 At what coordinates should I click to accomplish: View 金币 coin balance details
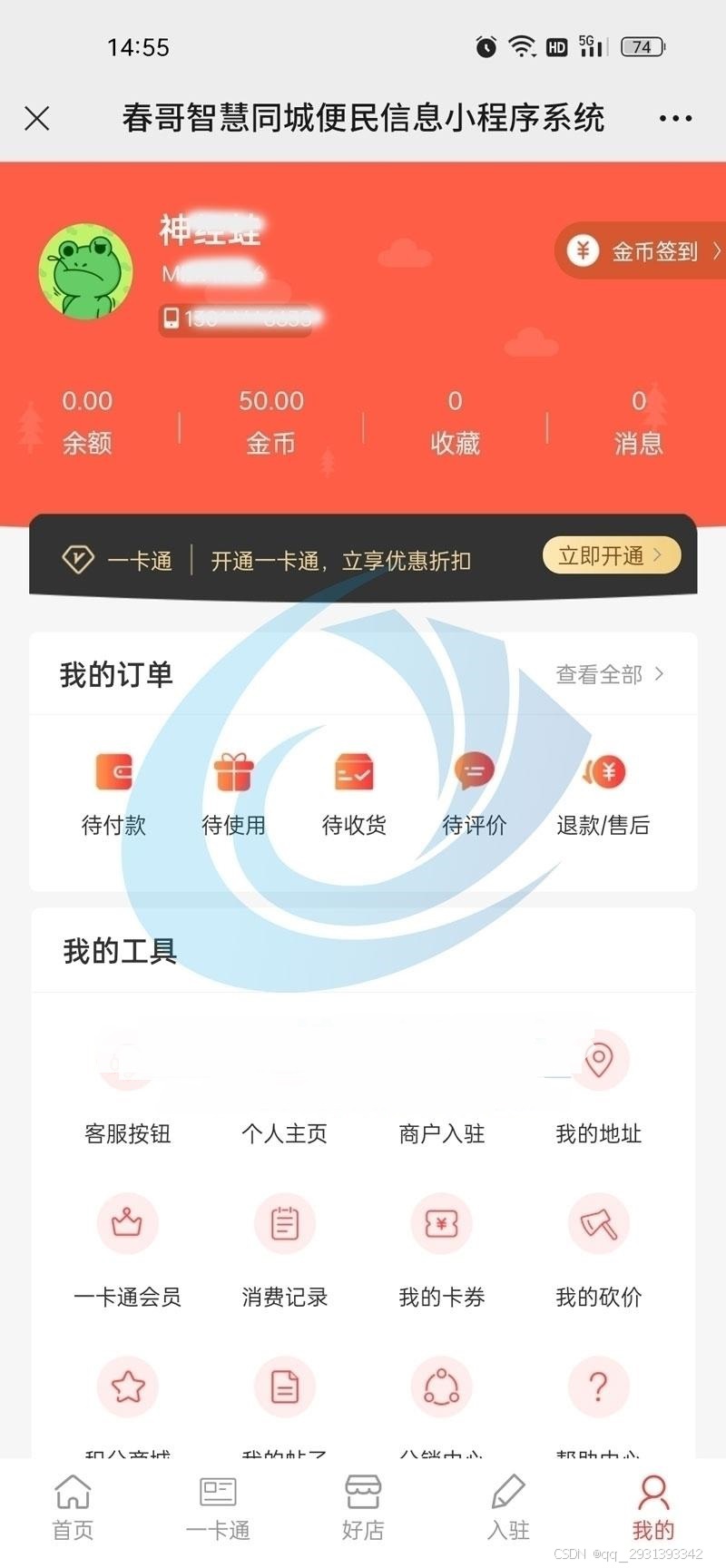coord(271,422)
